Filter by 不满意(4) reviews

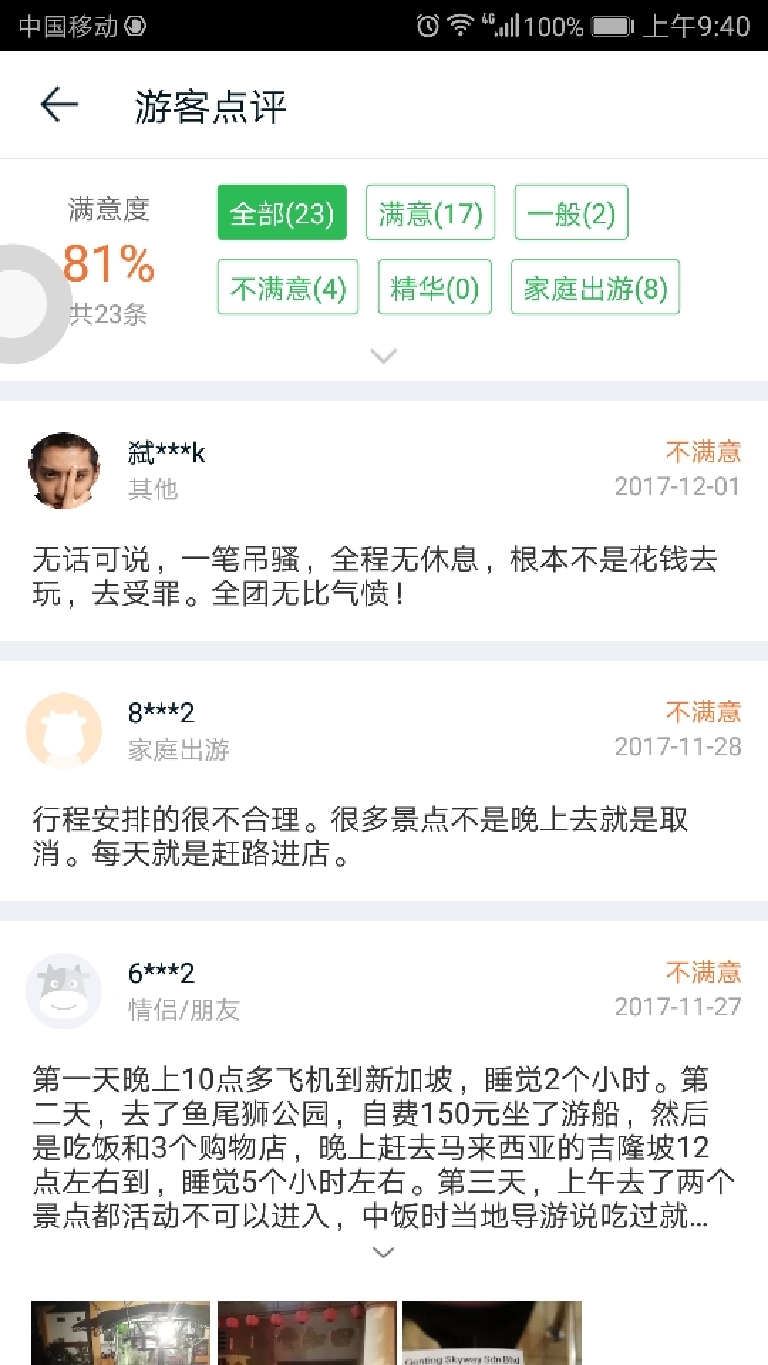[288, 288]
